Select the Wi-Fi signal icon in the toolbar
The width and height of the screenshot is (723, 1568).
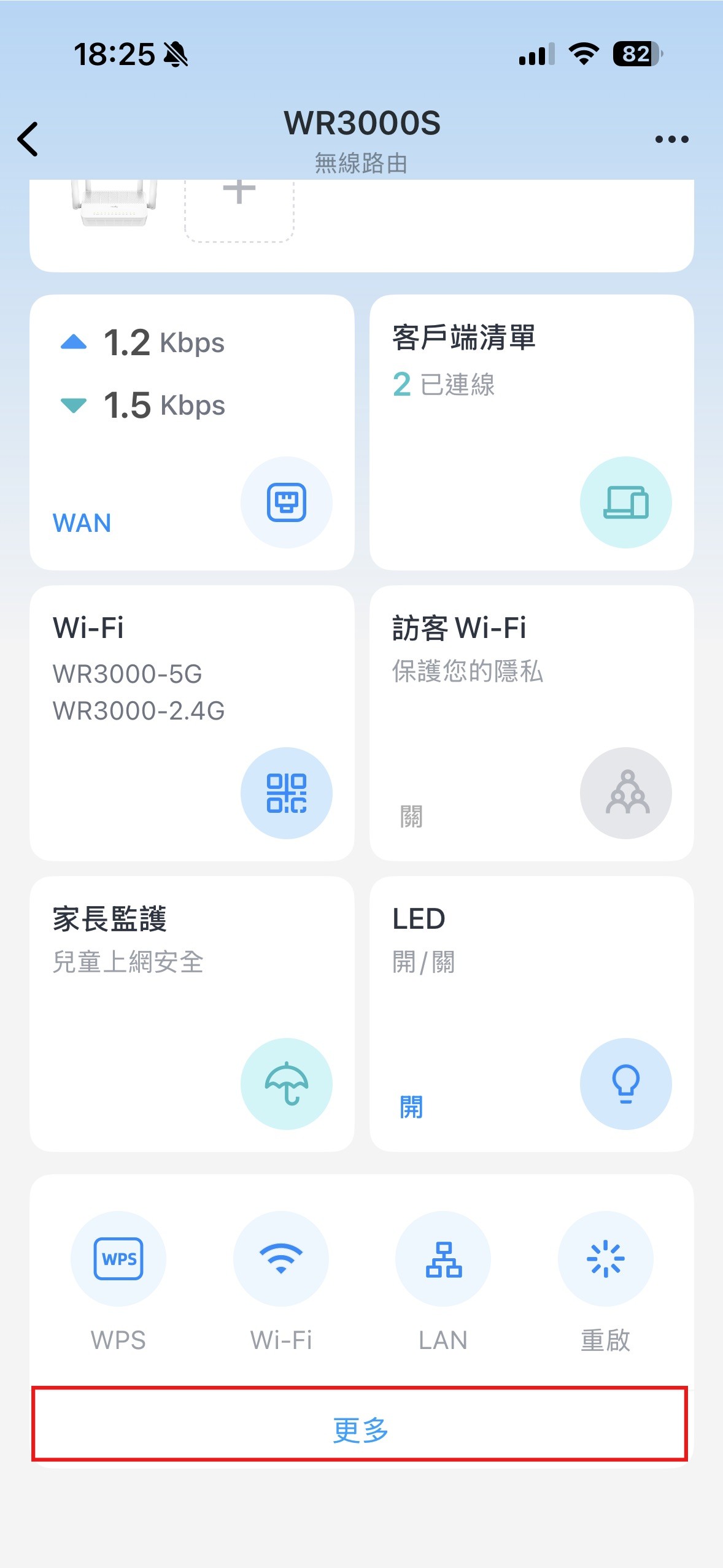coord(280,1258)
